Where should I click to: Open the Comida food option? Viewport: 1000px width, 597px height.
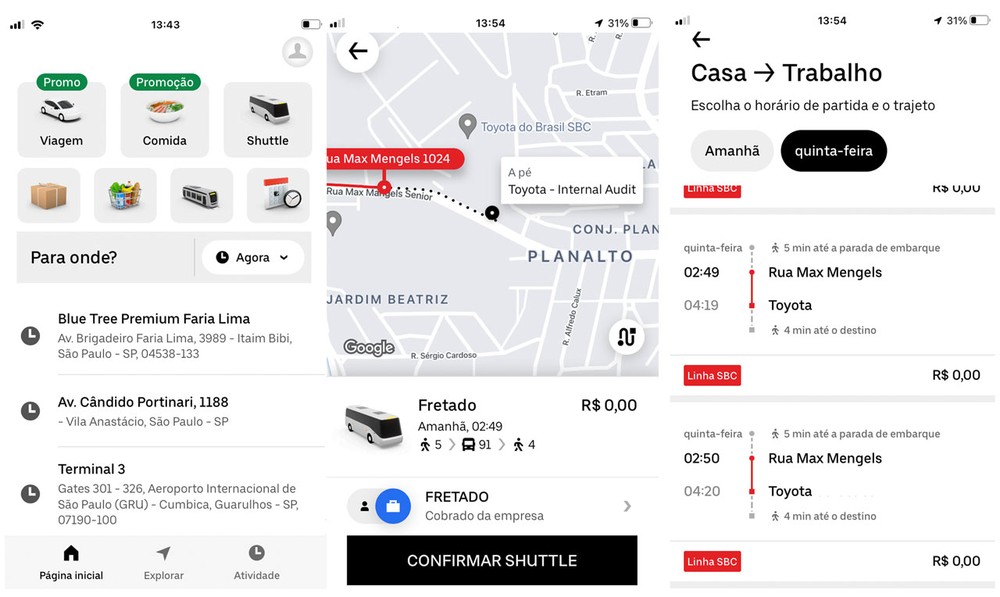click(164, 120)
